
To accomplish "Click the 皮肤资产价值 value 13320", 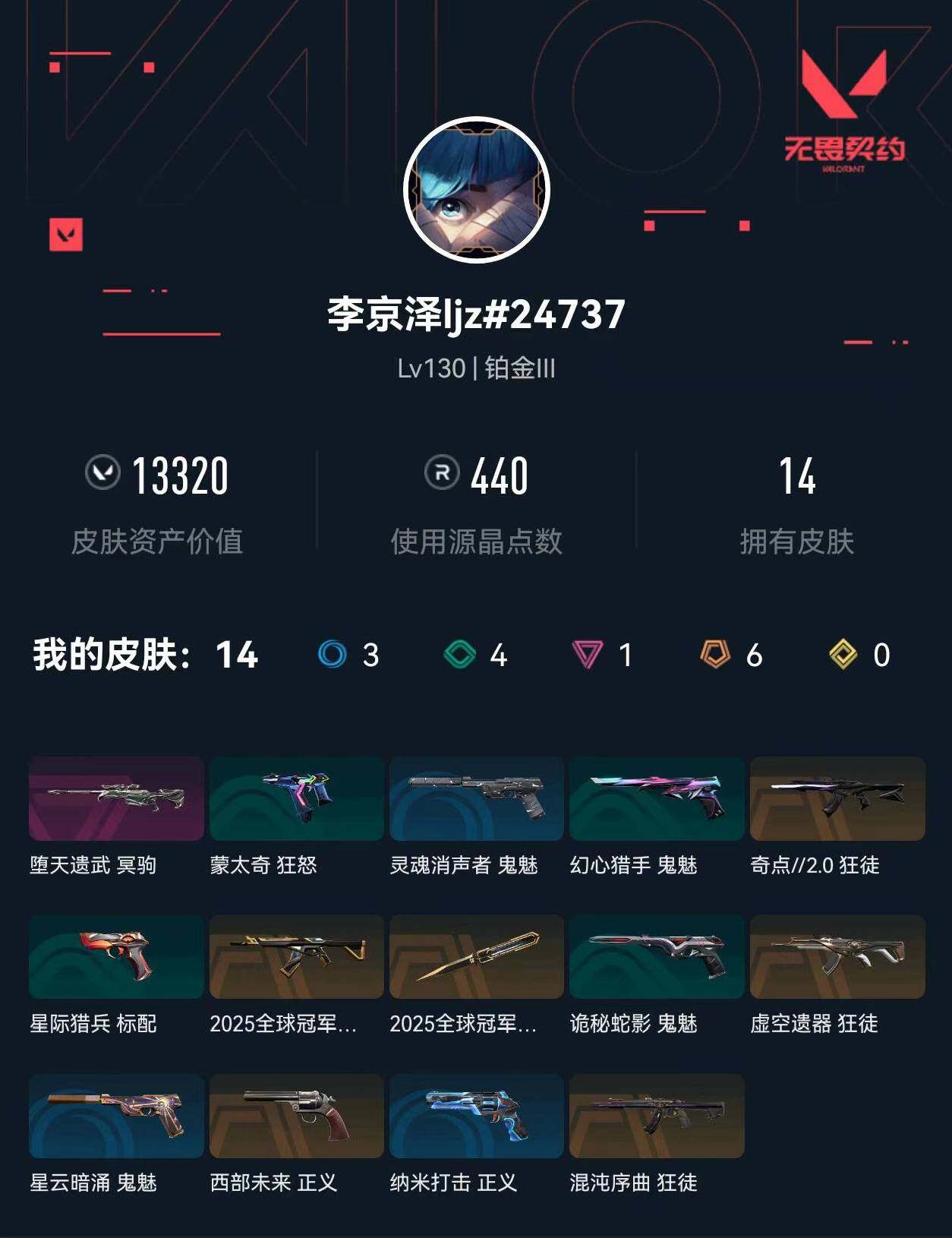I will (179, 476).
